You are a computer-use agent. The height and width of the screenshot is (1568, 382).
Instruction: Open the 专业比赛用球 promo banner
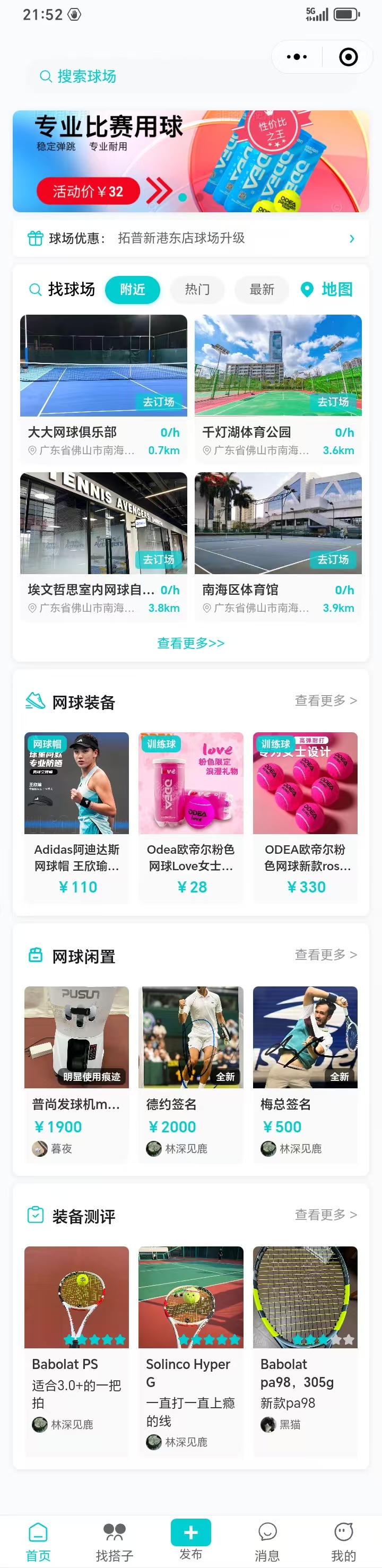190,161
